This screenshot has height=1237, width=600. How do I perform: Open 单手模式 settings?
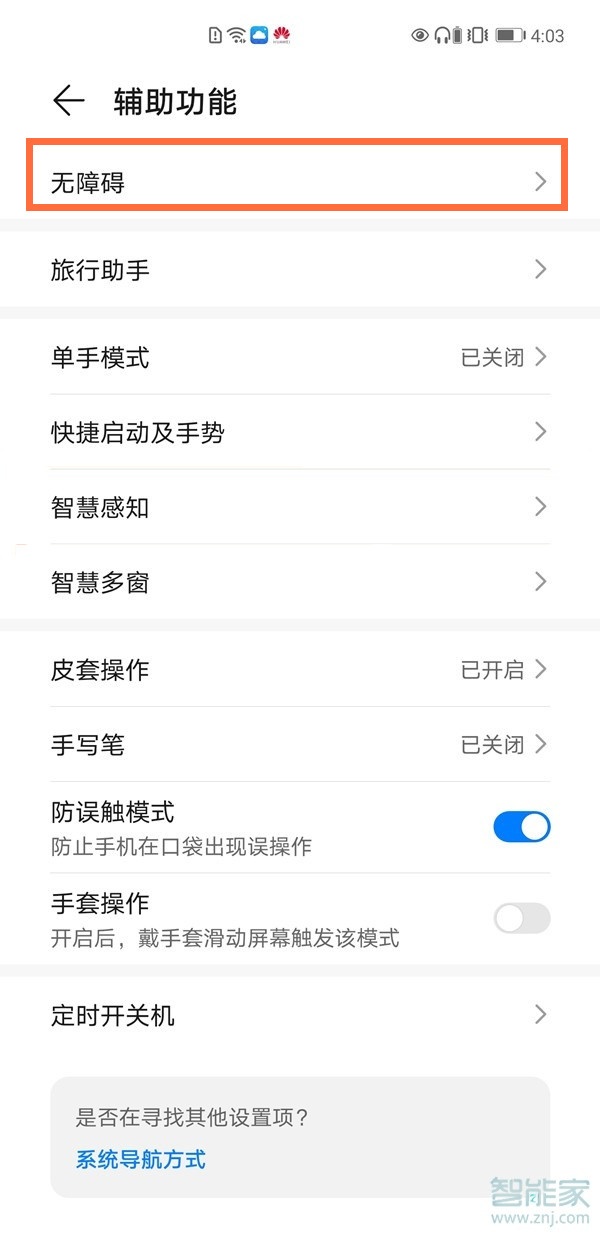point(298,357)
